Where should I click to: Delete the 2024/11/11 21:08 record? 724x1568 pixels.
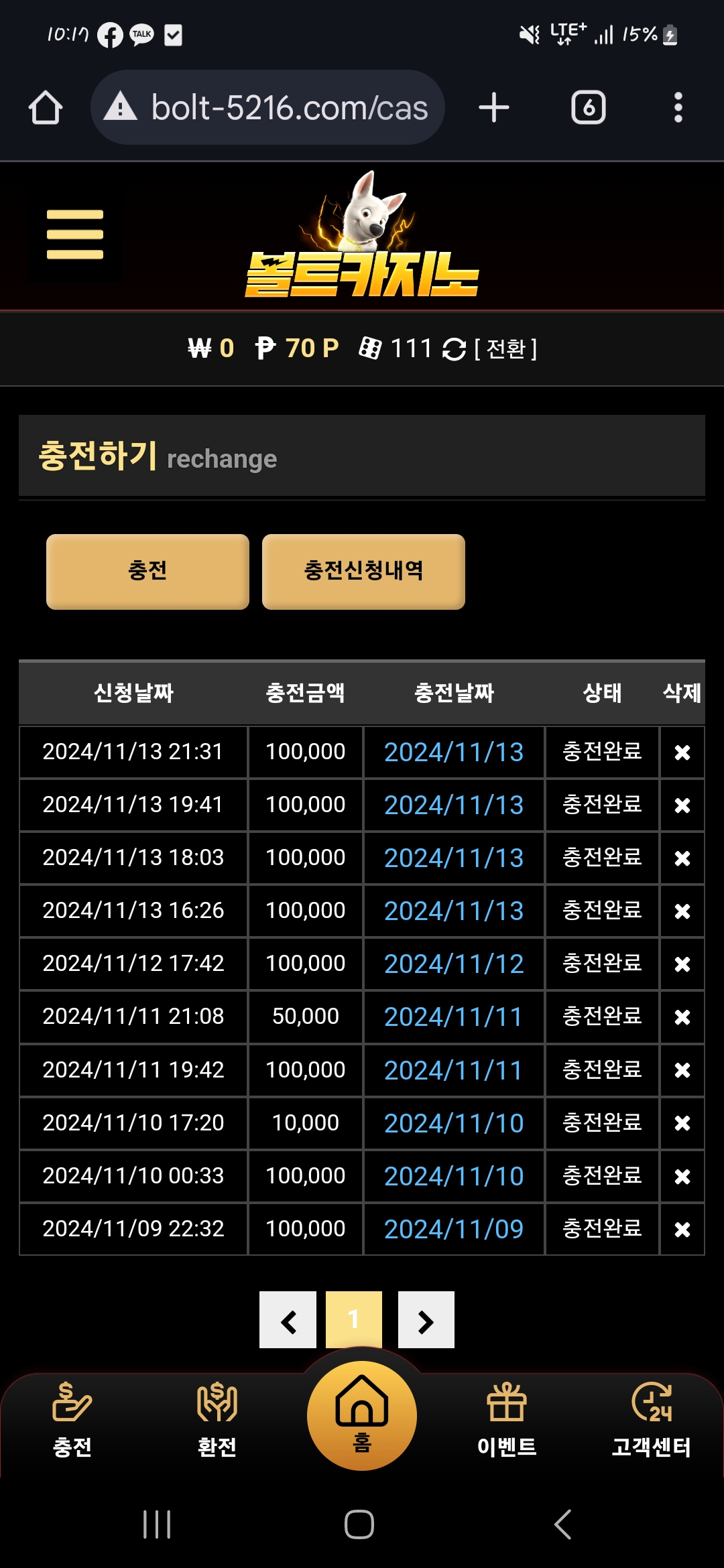(x=682, y=1017)
